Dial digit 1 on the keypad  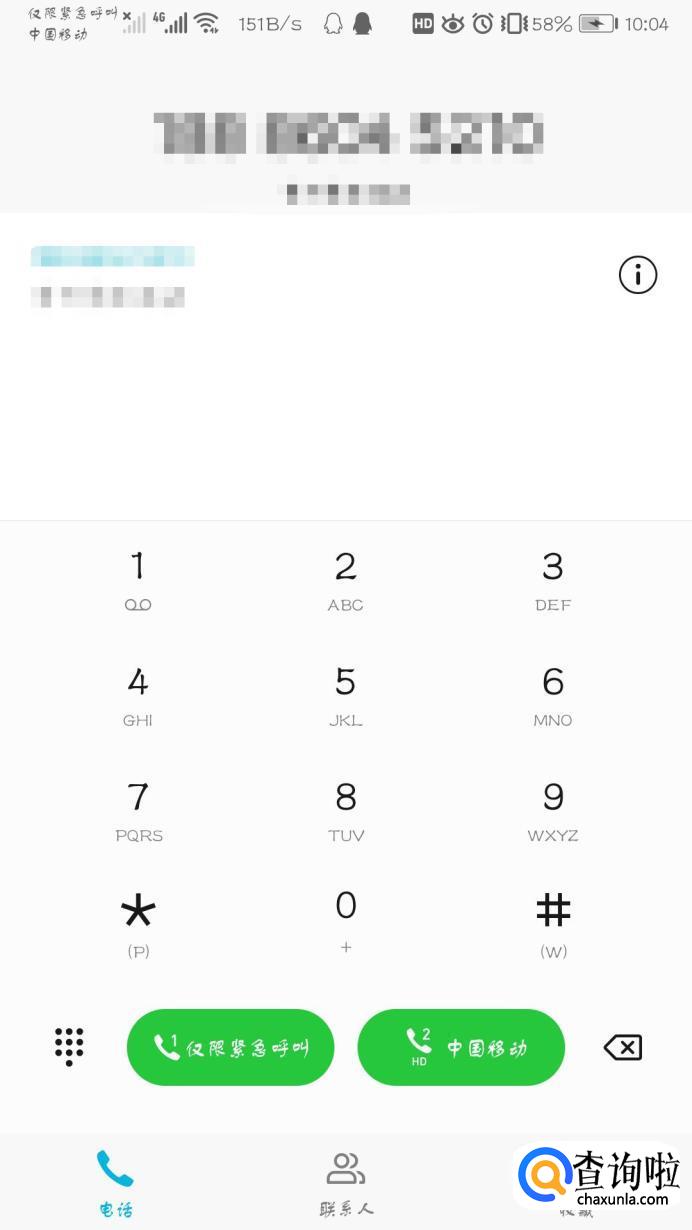[x=138, y=581]
